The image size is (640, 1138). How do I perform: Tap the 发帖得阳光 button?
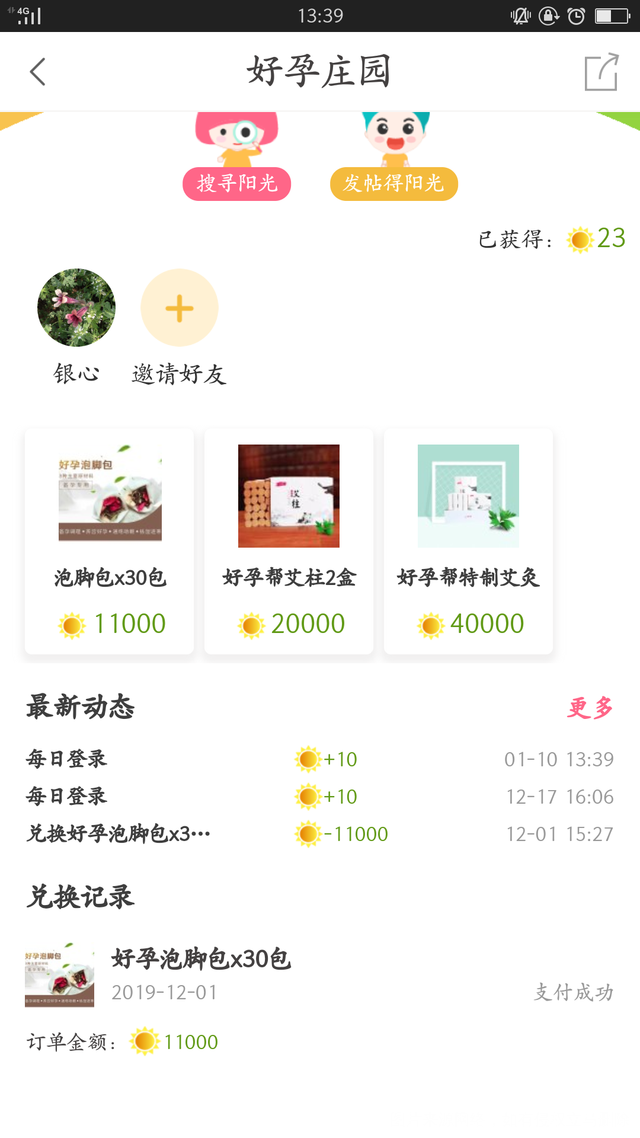pyautogui.click(x=393, y=184)
